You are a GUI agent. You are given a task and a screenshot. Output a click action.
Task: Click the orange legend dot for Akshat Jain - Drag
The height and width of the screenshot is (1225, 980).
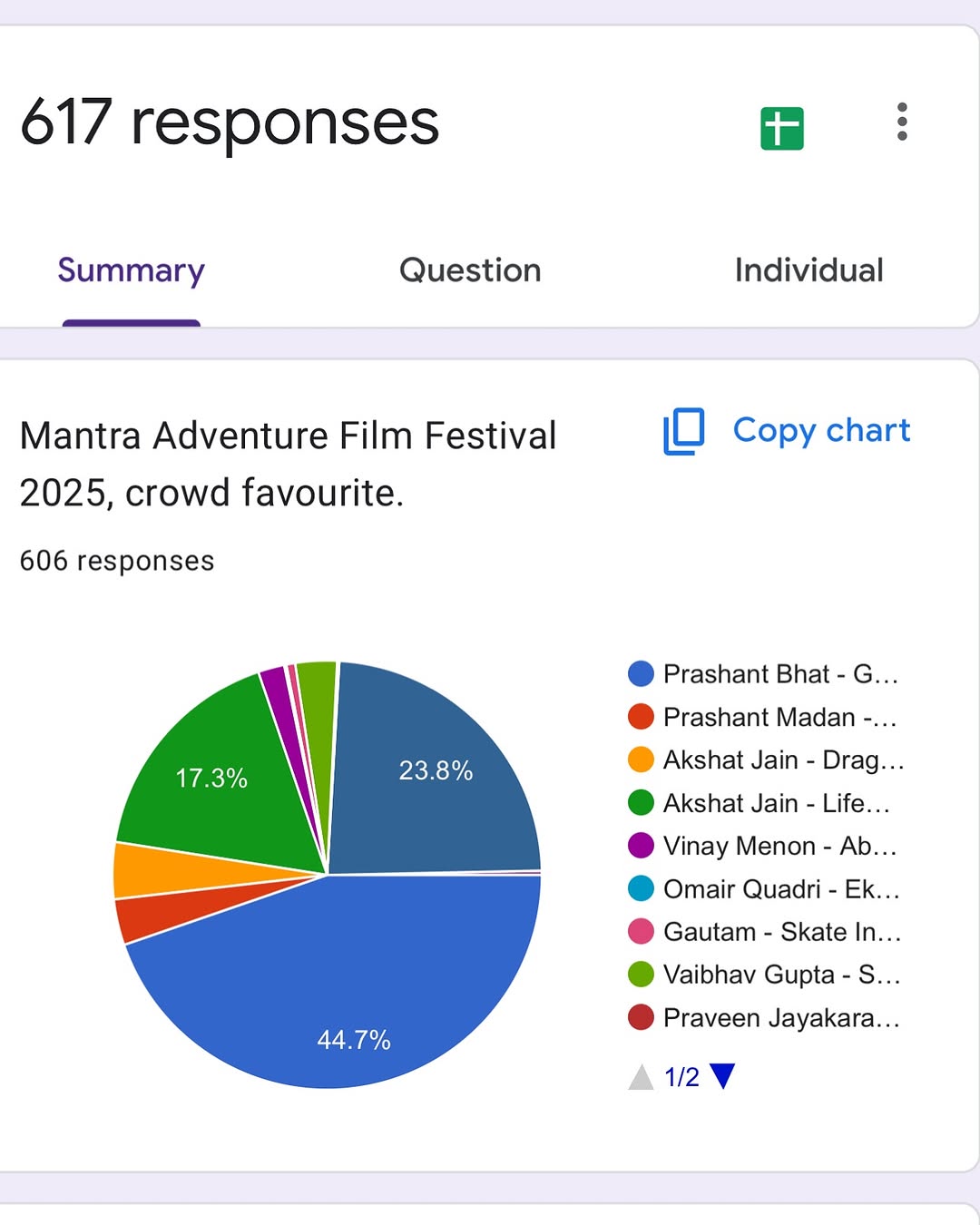pyautogui.click(x=642, y=759)
